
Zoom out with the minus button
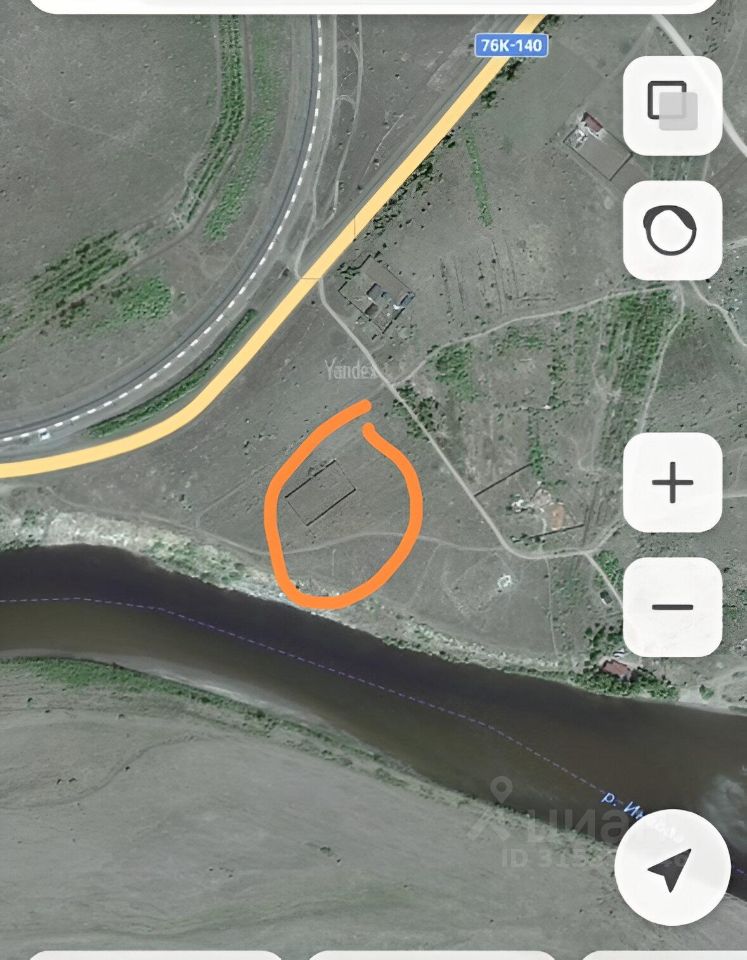pyautogui.click(x=672, y=607)
